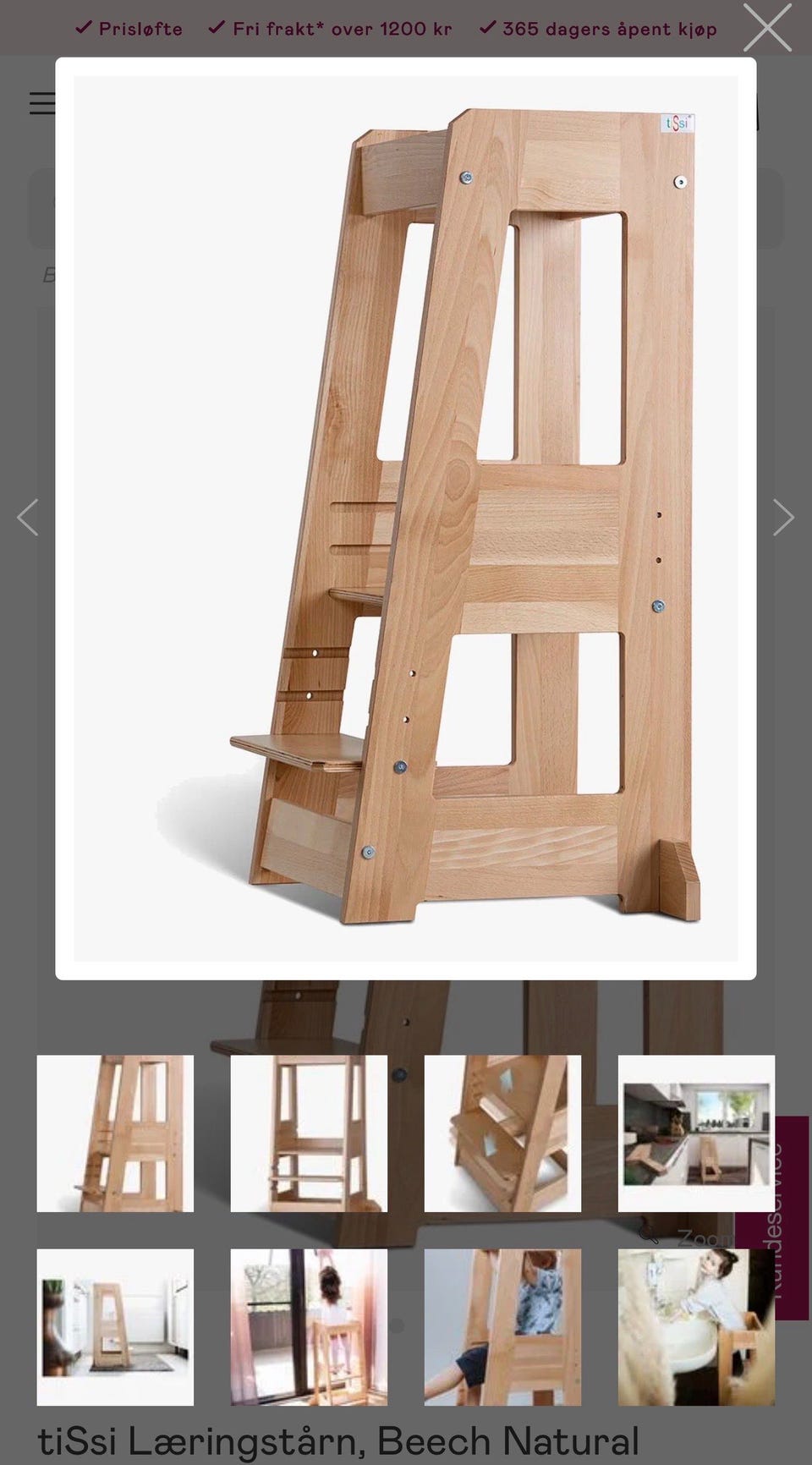Open thumbnail of child climbing the tower
The image size is (812, 1465).
click(x=502, y=1326)
